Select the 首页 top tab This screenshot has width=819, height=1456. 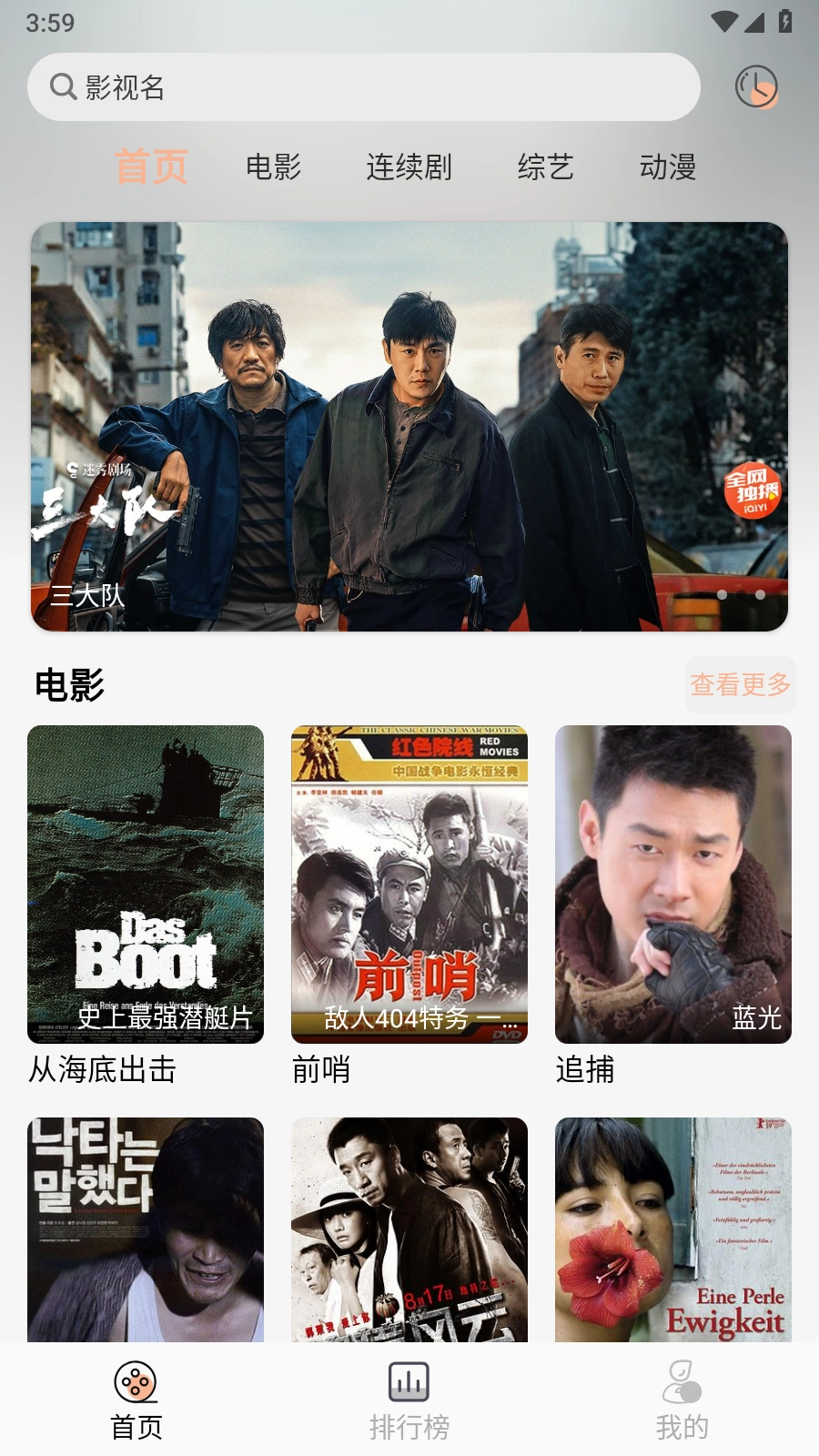point(151,167)
